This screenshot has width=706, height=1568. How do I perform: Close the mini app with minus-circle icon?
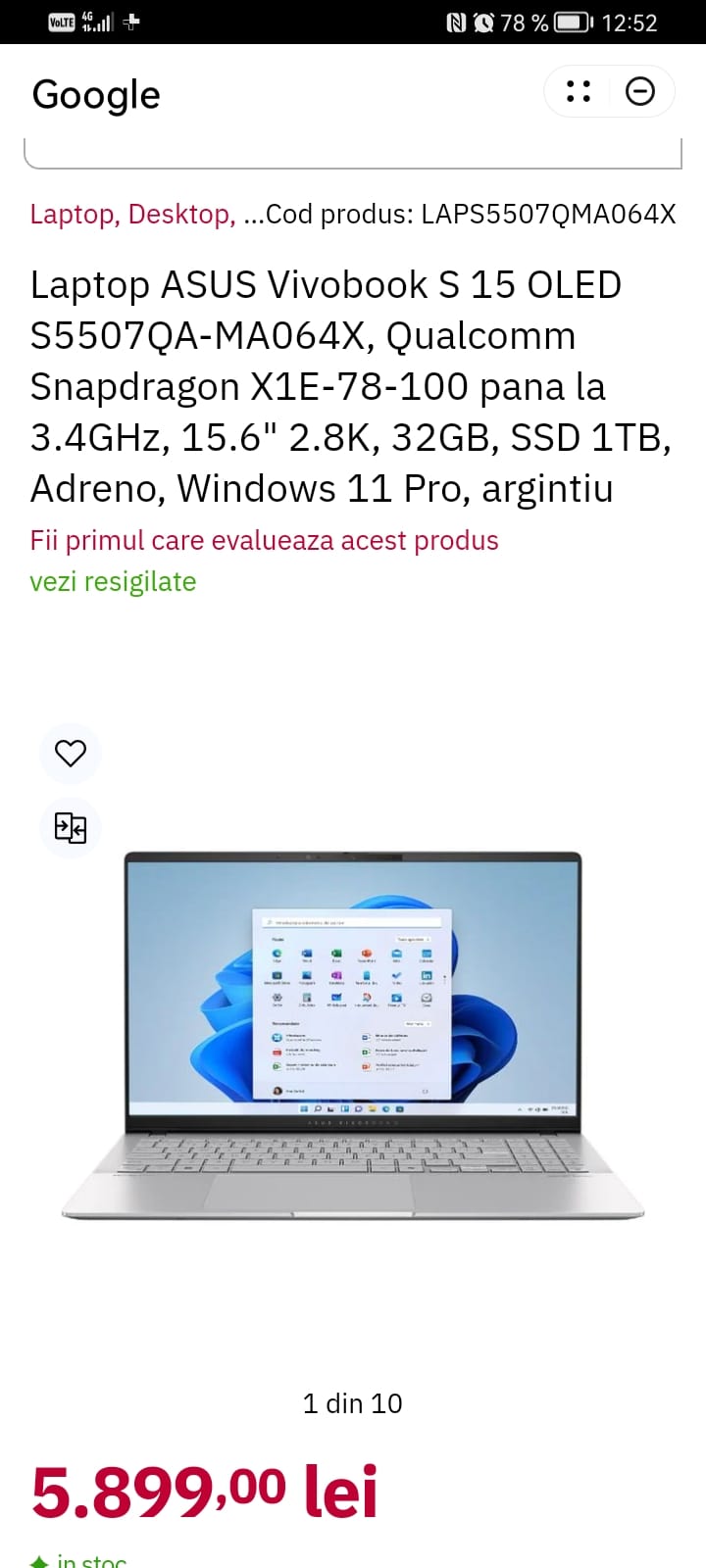[640, 92]
